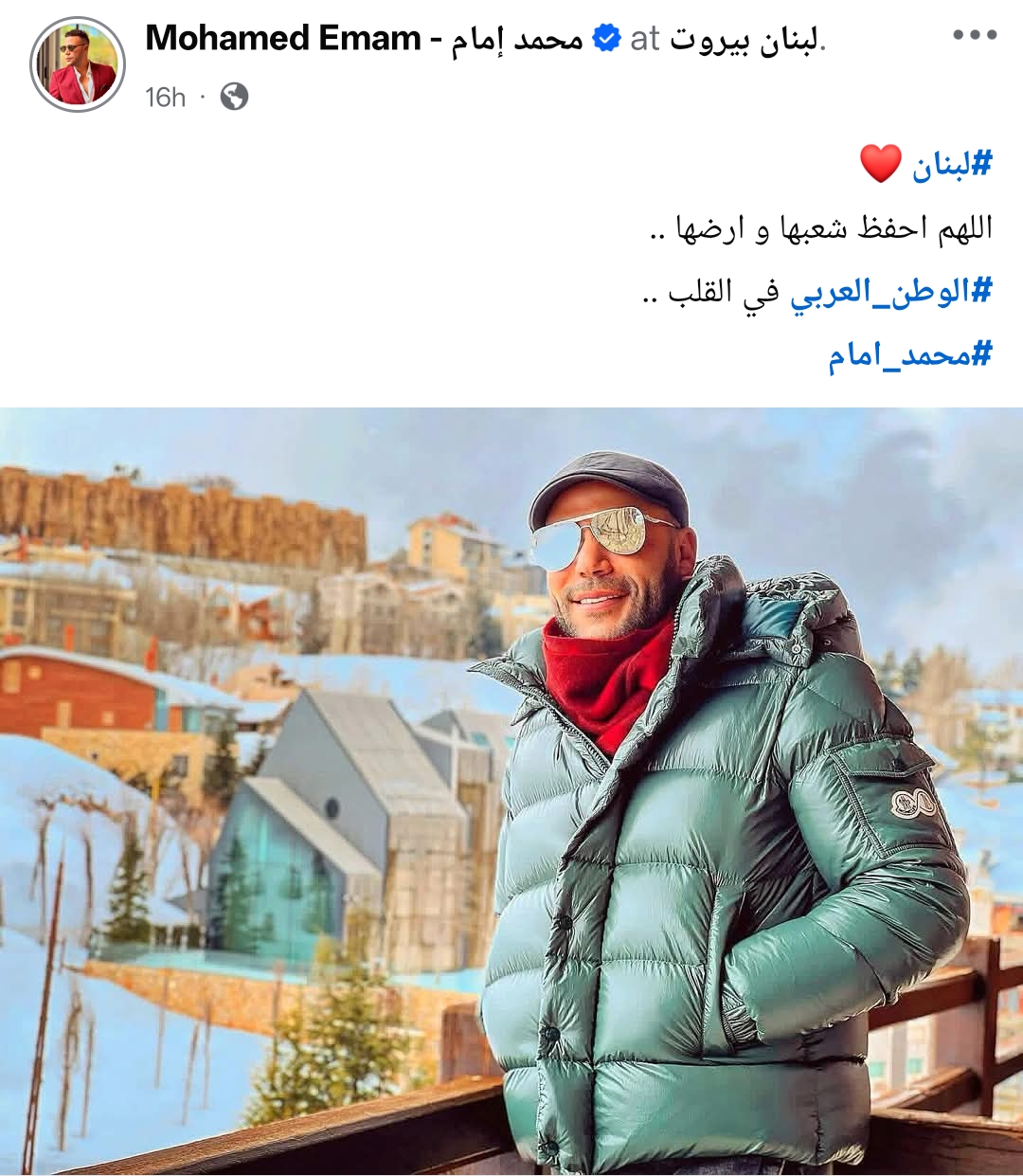
Task: Open the 16h post timestamp
Action: [x=165, y=97]
